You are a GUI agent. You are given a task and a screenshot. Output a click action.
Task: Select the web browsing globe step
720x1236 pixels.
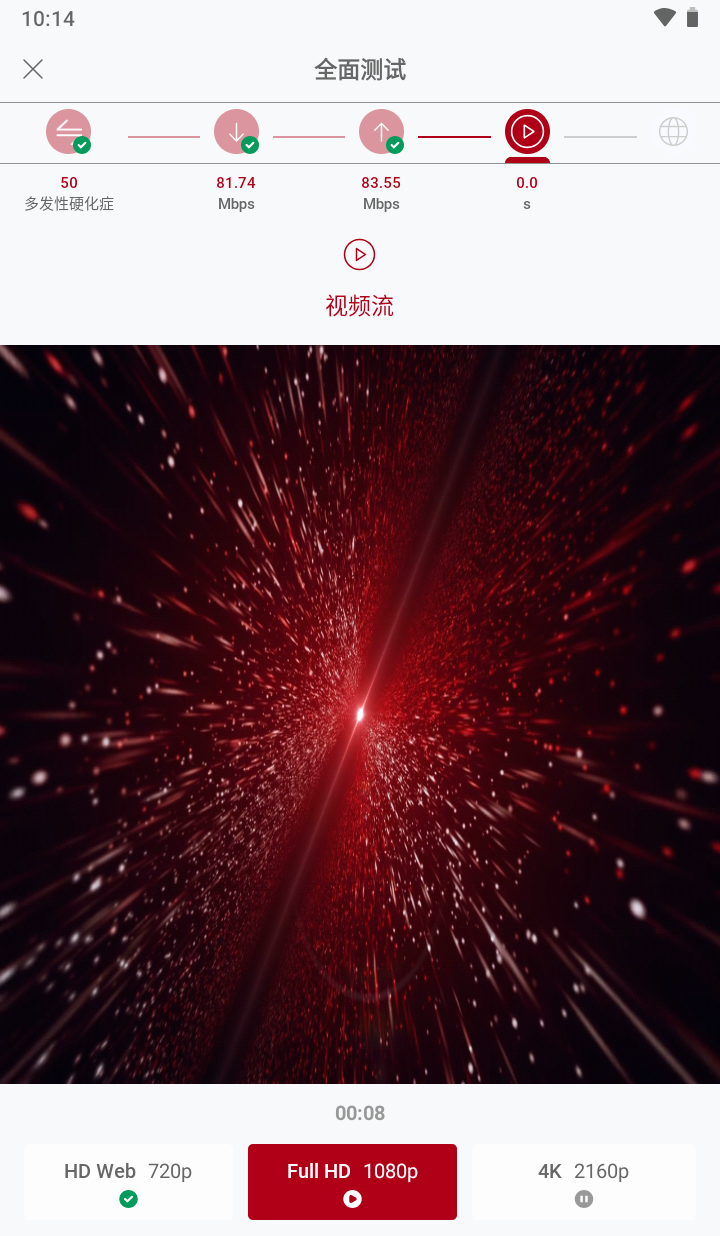pyautogui.click(x=673, y=132)
